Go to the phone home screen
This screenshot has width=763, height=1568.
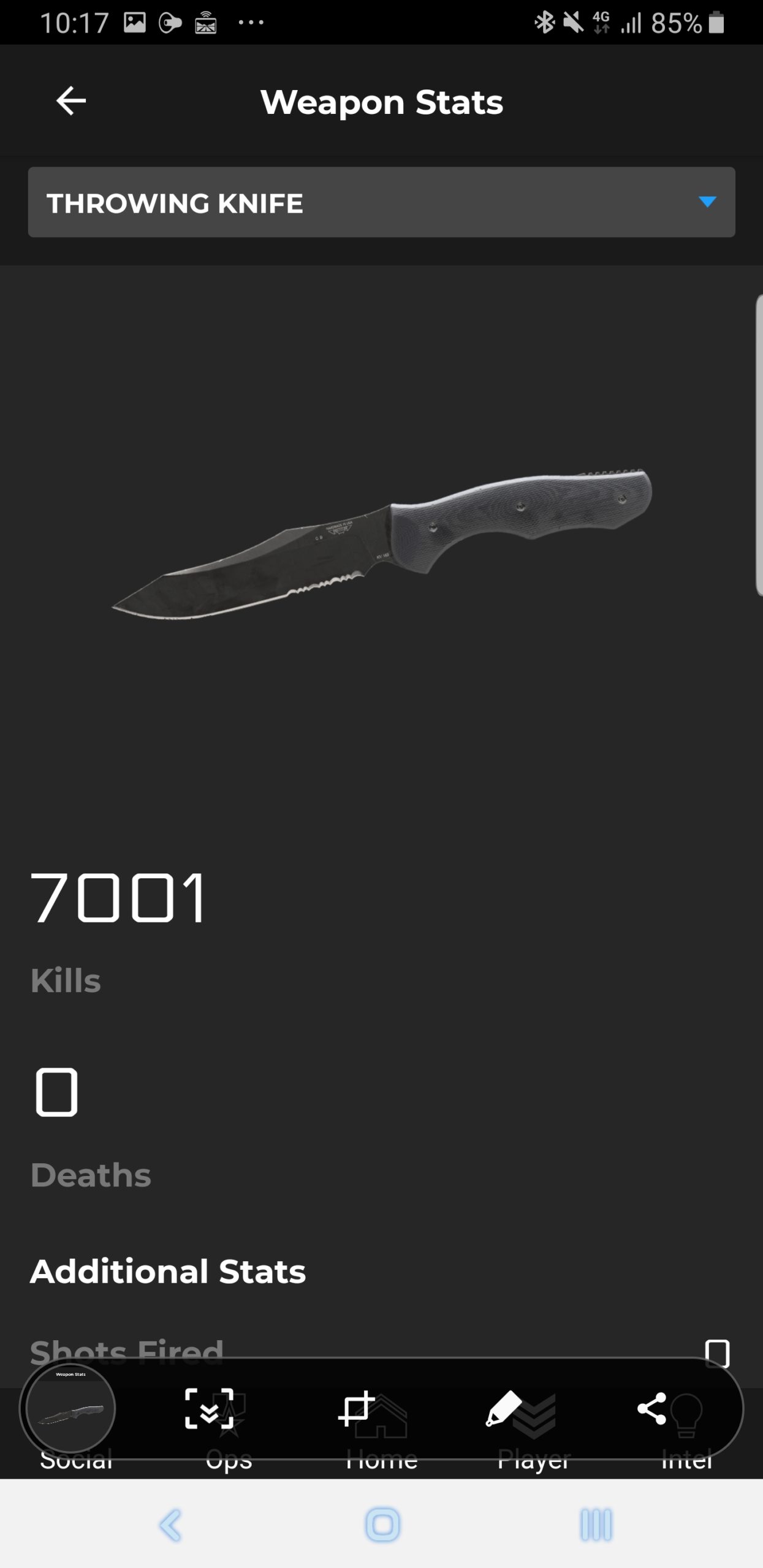point(382,1525)
